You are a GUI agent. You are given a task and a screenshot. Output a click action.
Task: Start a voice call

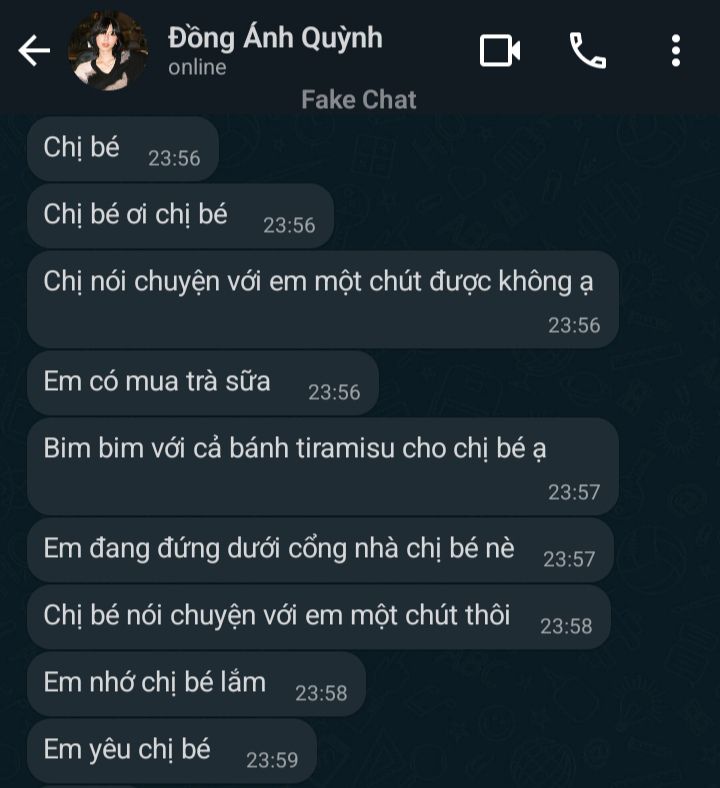(x=588, y=51)
